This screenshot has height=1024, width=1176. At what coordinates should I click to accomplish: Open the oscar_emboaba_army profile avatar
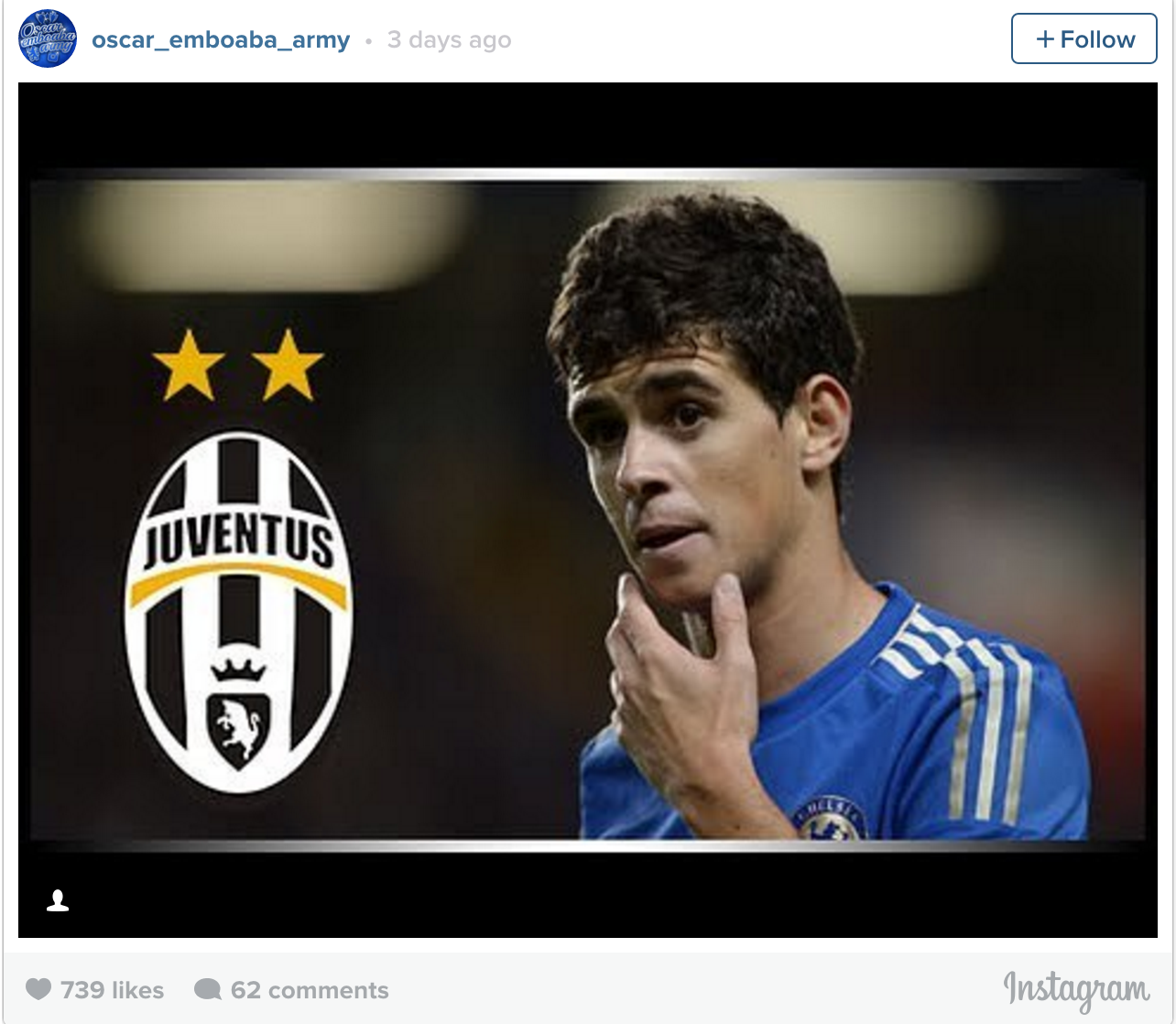pos(48,38)
